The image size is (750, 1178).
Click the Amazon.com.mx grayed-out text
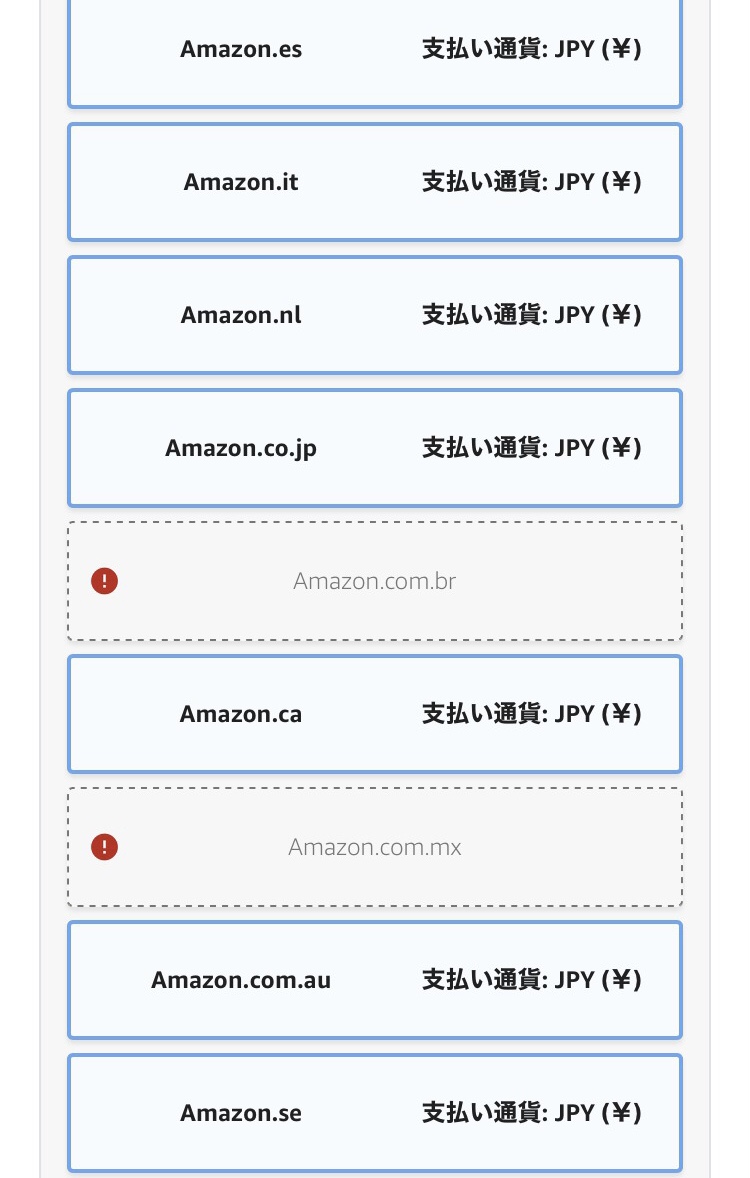(x=375, y=847)
